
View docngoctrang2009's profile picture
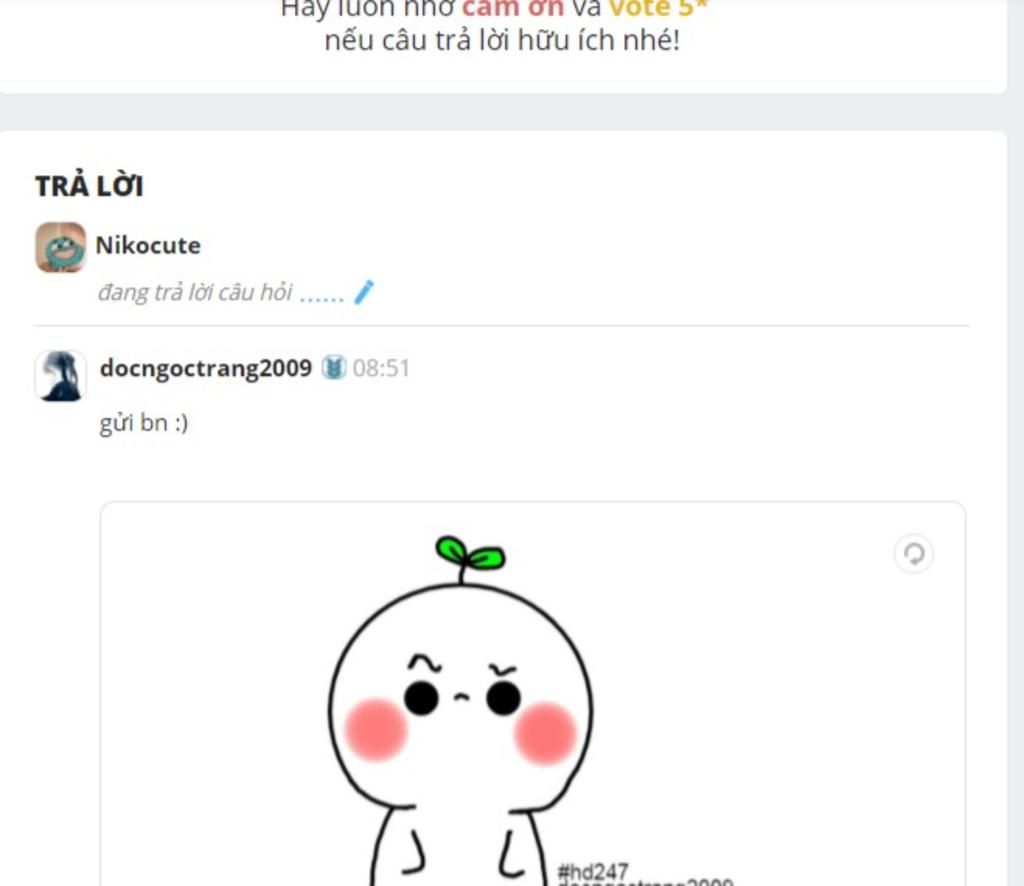(x=61, y=376)
